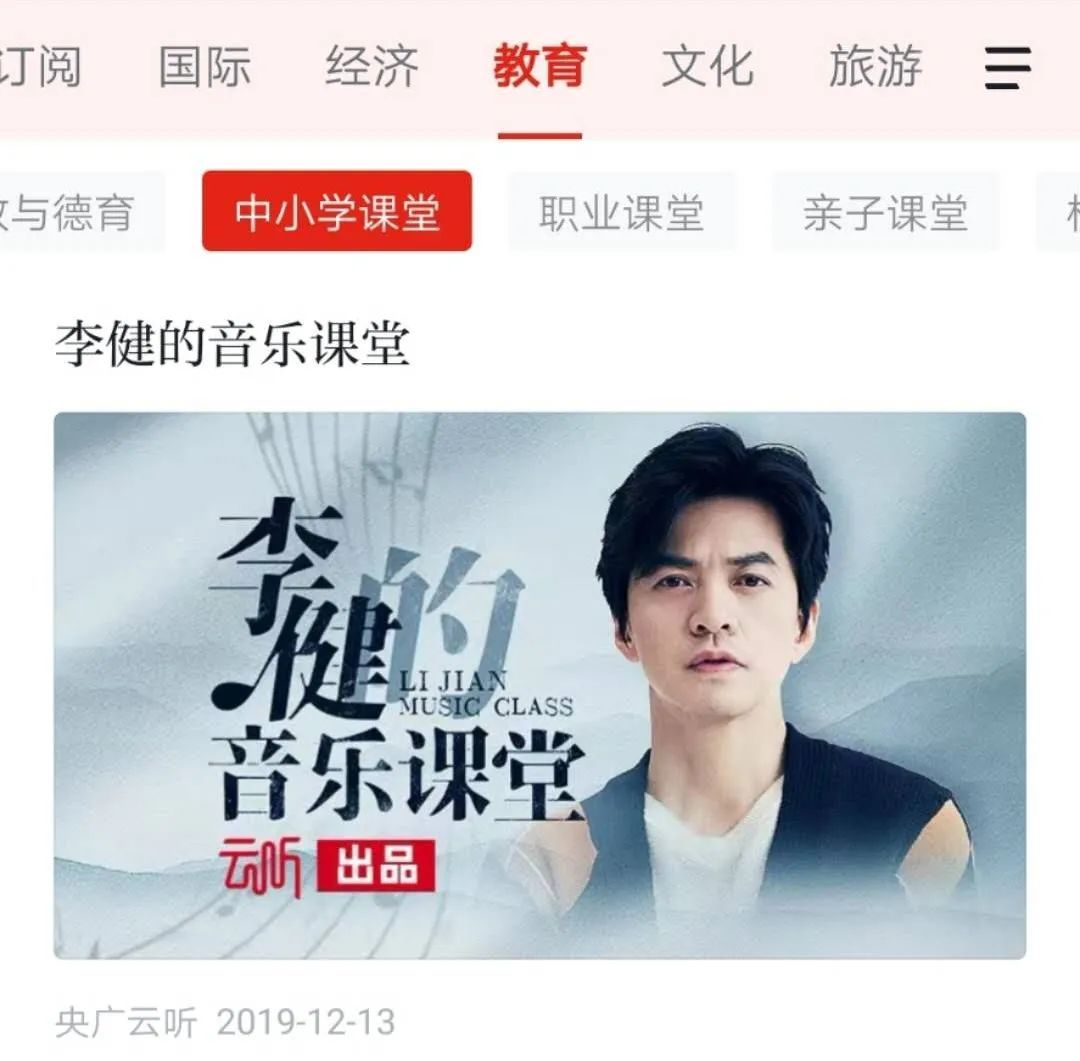Select the 教育 tab

(540, 67)
